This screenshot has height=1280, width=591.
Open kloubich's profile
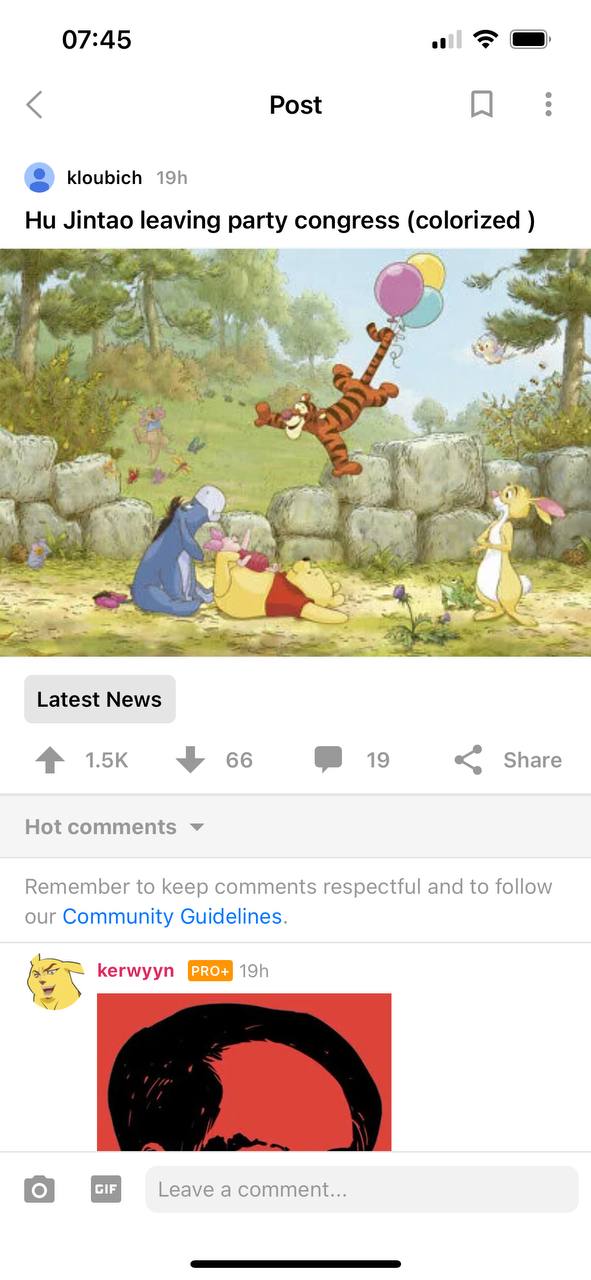coord(104,178)
